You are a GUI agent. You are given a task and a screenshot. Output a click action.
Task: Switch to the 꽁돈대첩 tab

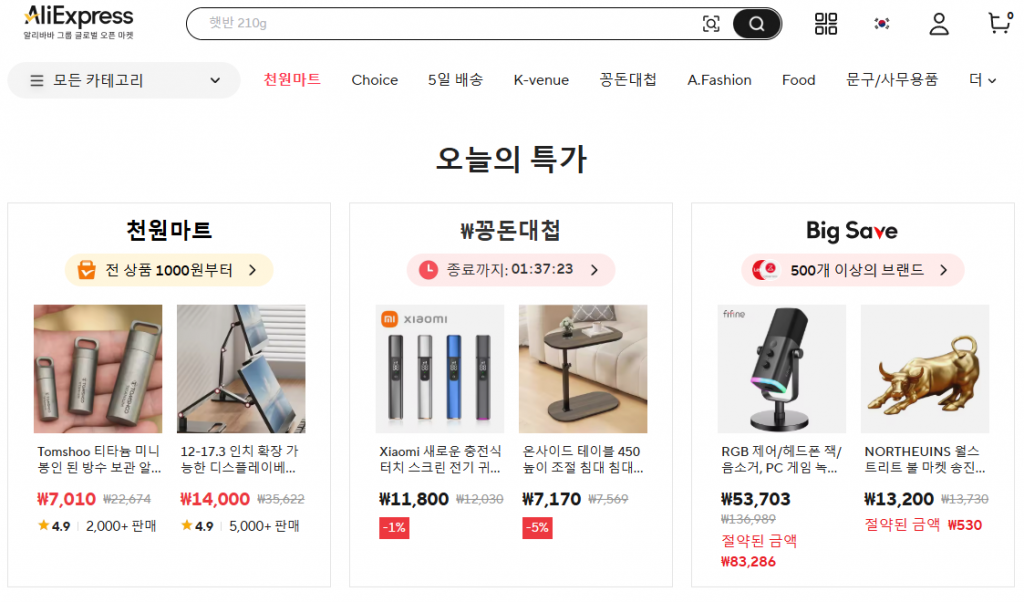(628, 80)
